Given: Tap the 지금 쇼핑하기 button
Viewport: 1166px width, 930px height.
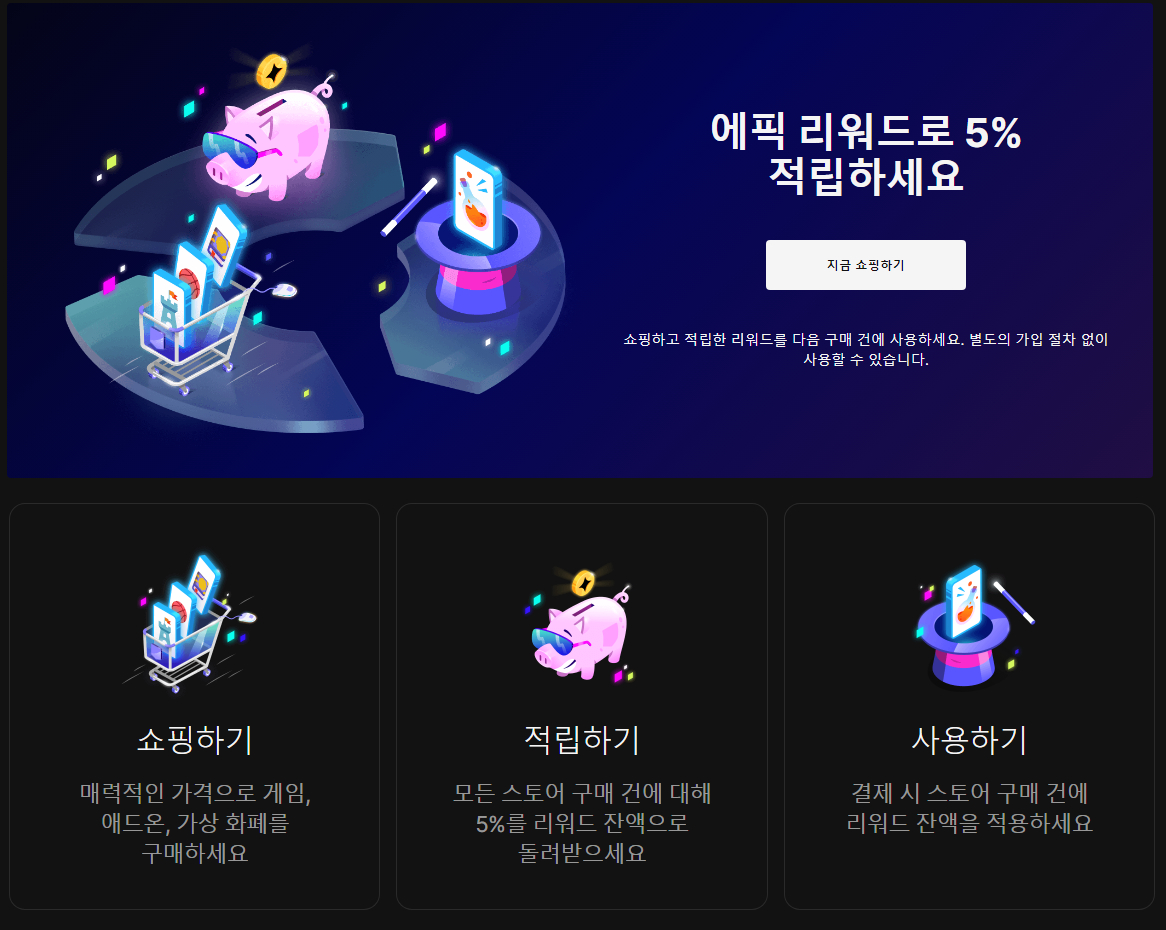Looking at the screenshot, I should tap(865, 265).
